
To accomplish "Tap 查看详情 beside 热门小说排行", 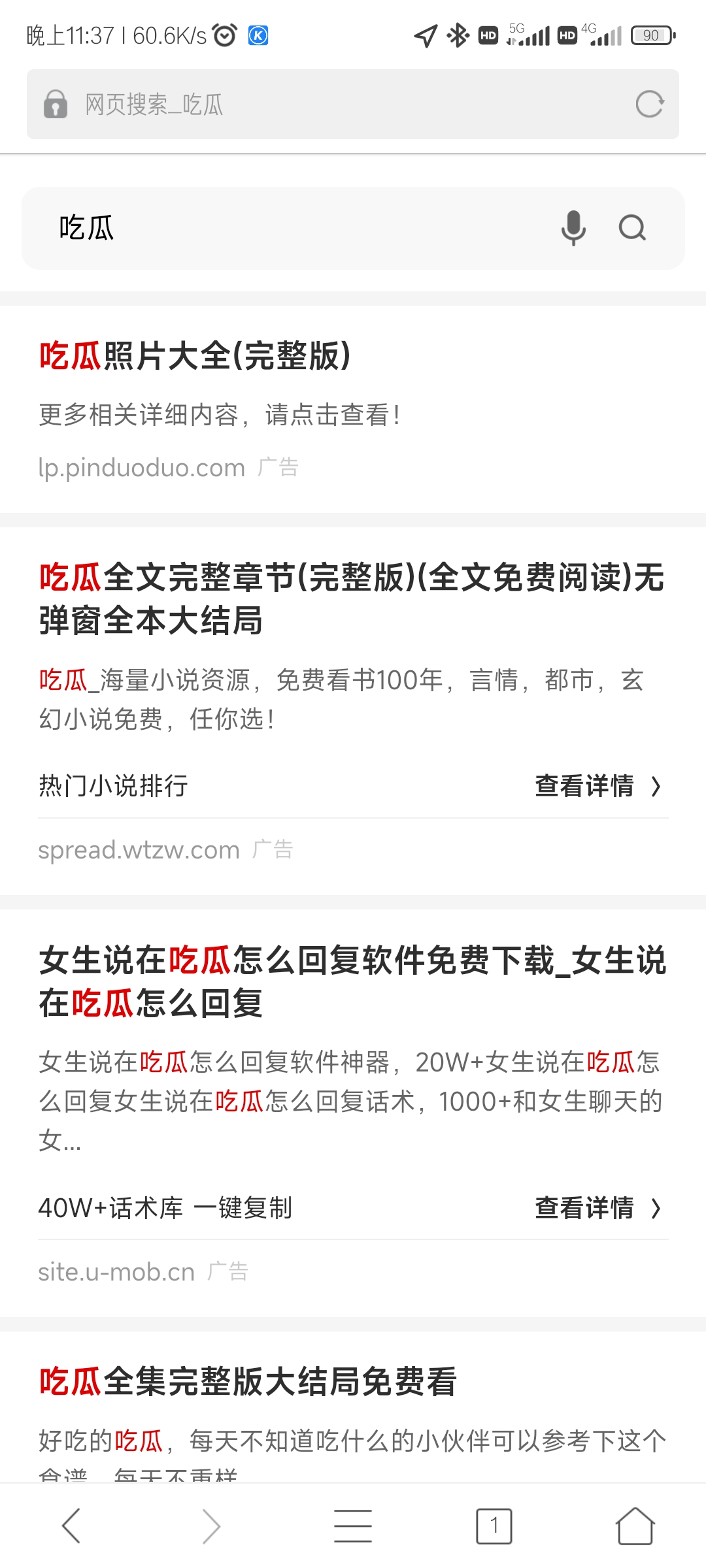I will (599, 785).
